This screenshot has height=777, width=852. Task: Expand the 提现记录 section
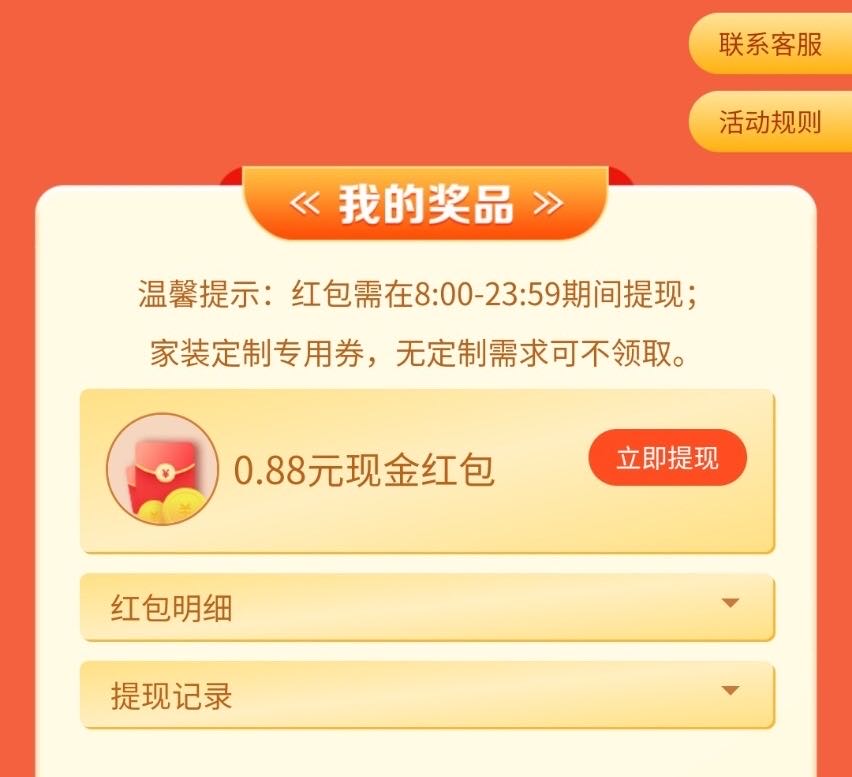pyautogui.click(x=427, y=695)
